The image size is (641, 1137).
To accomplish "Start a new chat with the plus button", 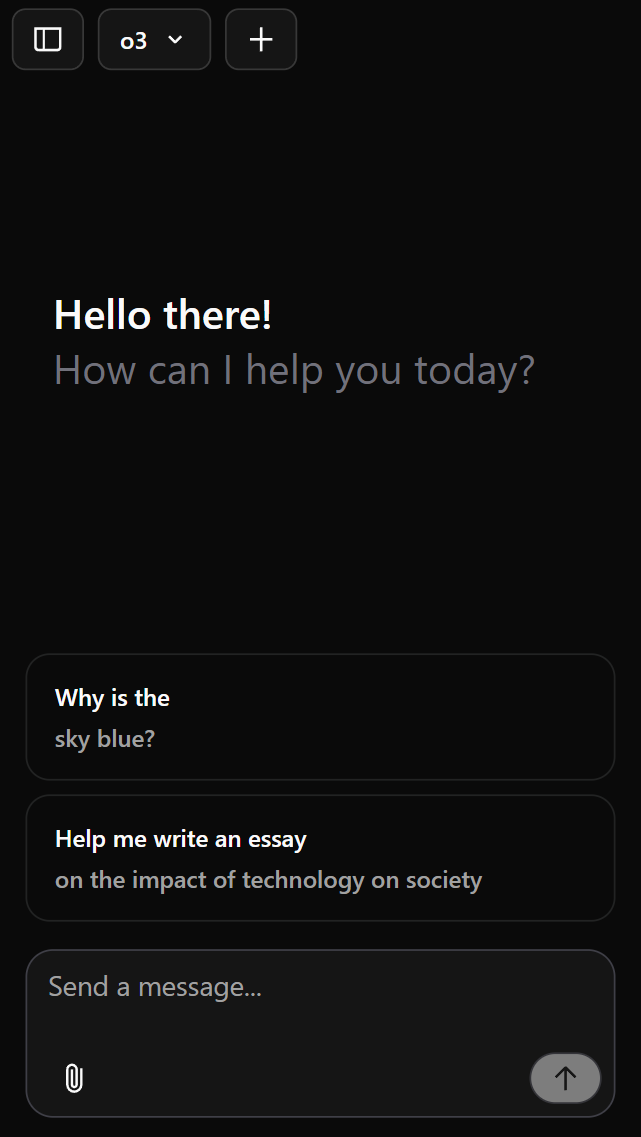I will click(261, 39).
